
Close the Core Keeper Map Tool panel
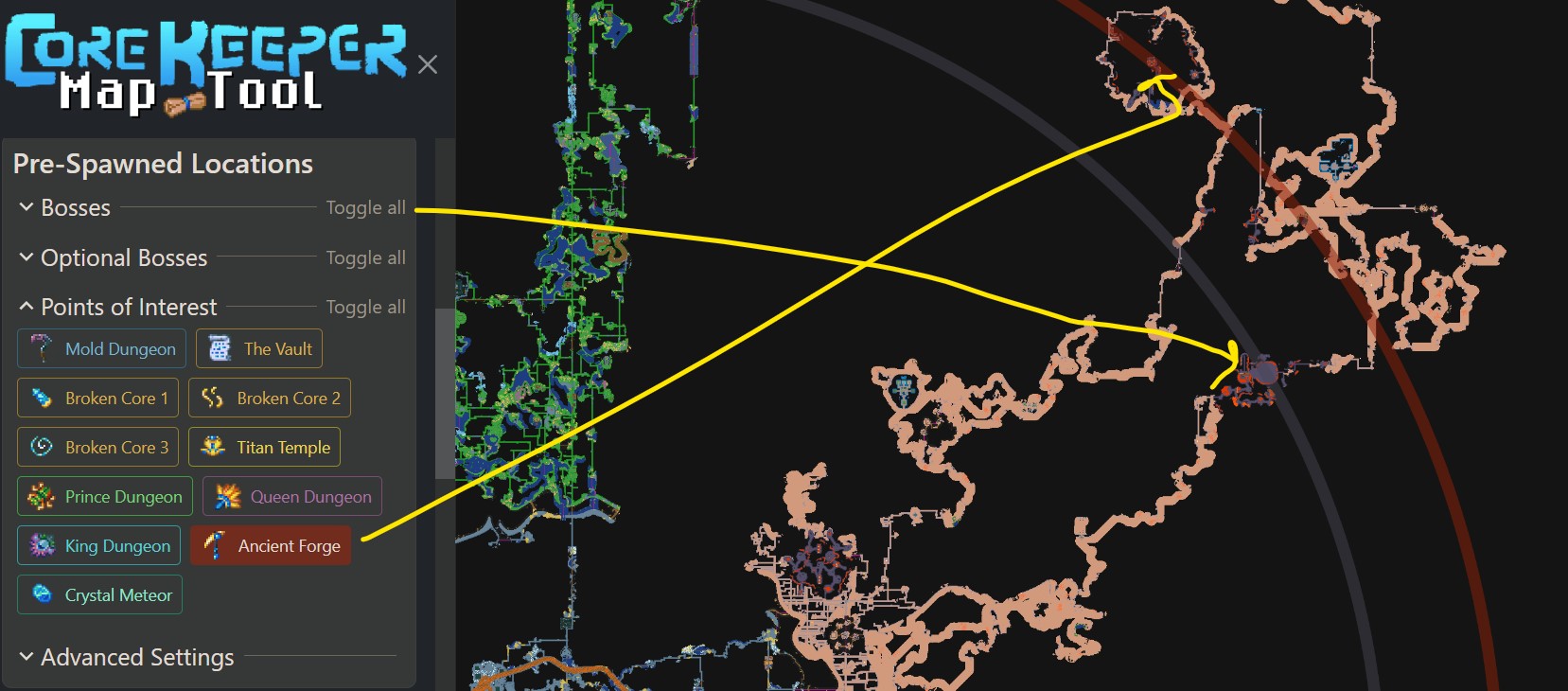click(428, 64)
